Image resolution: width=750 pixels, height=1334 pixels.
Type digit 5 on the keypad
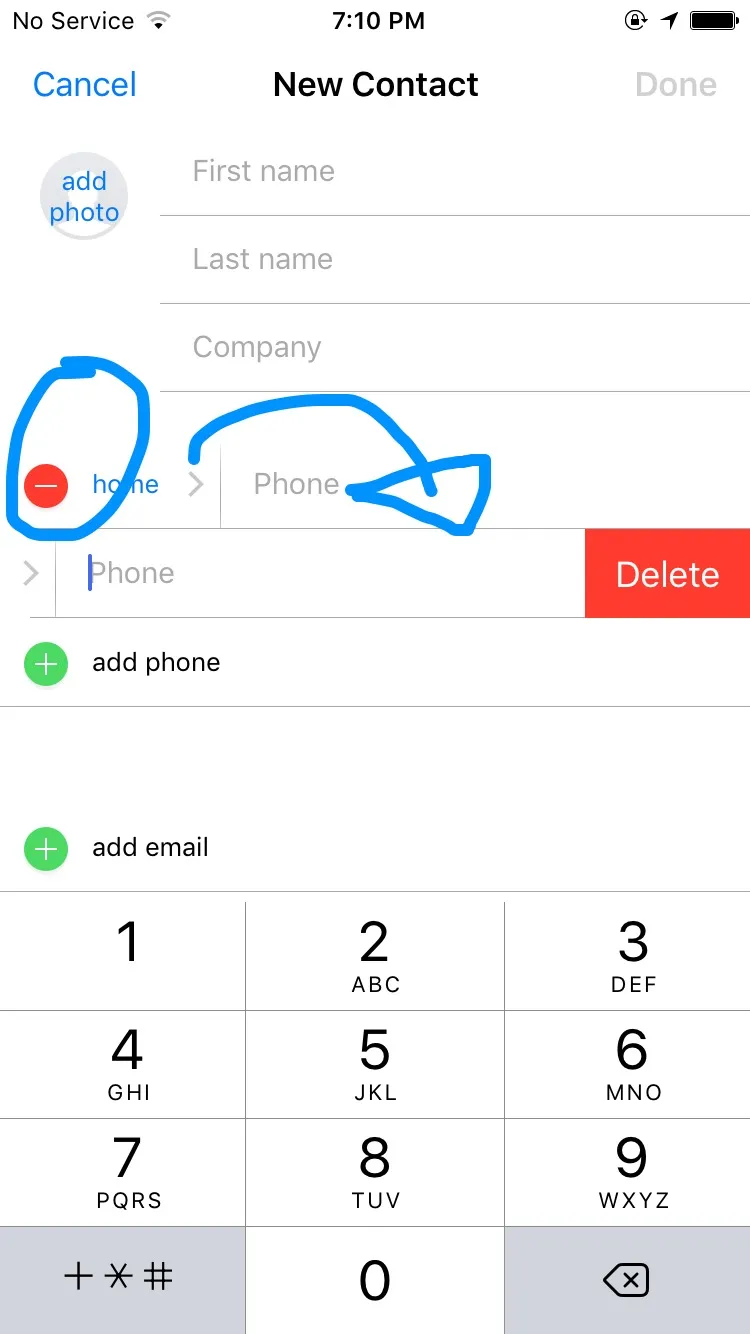(375, 1063)
